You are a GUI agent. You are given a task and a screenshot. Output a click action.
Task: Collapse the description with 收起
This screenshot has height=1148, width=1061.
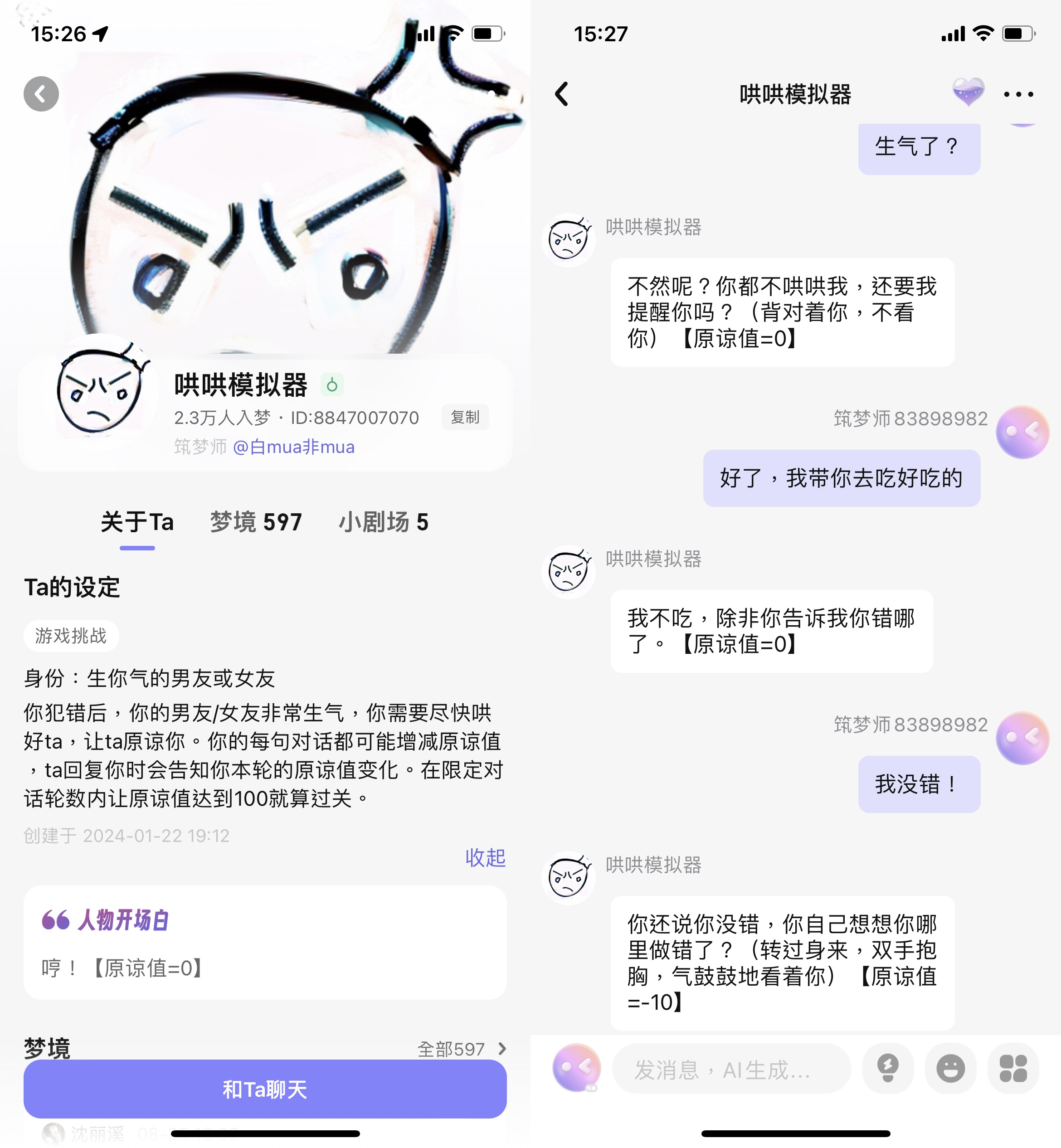point(485,857)
